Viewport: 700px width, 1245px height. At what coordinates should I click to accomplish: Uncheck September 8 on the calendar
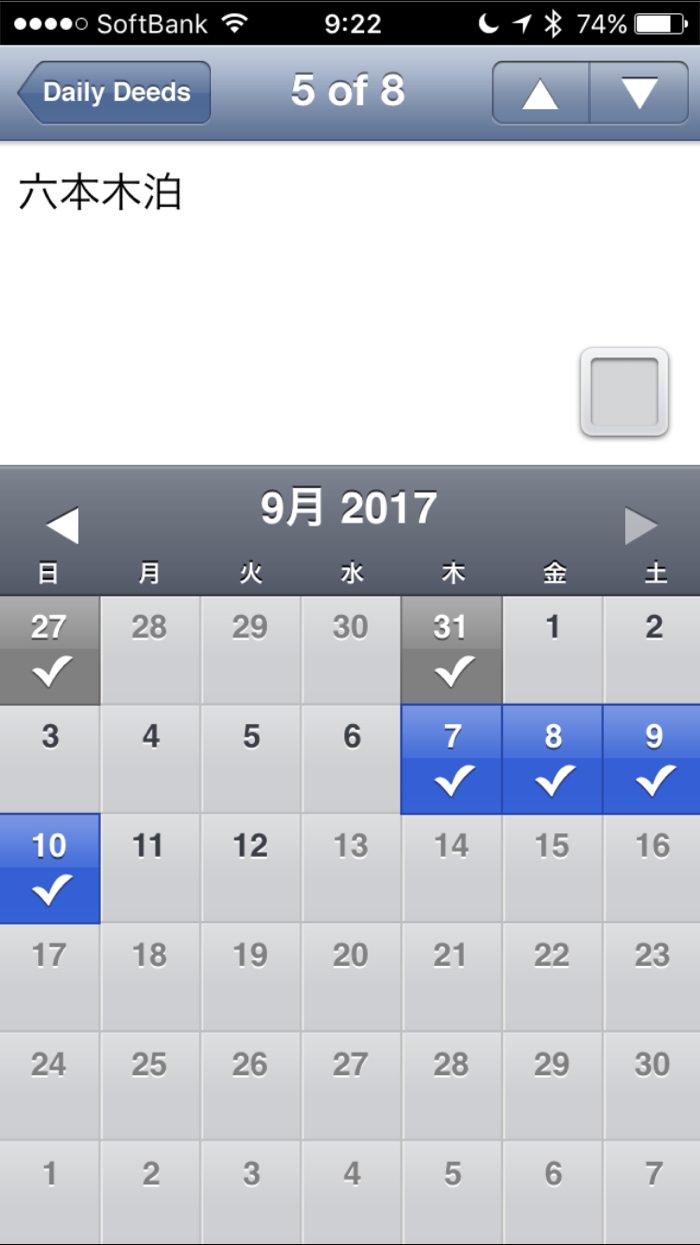point(552,759)
